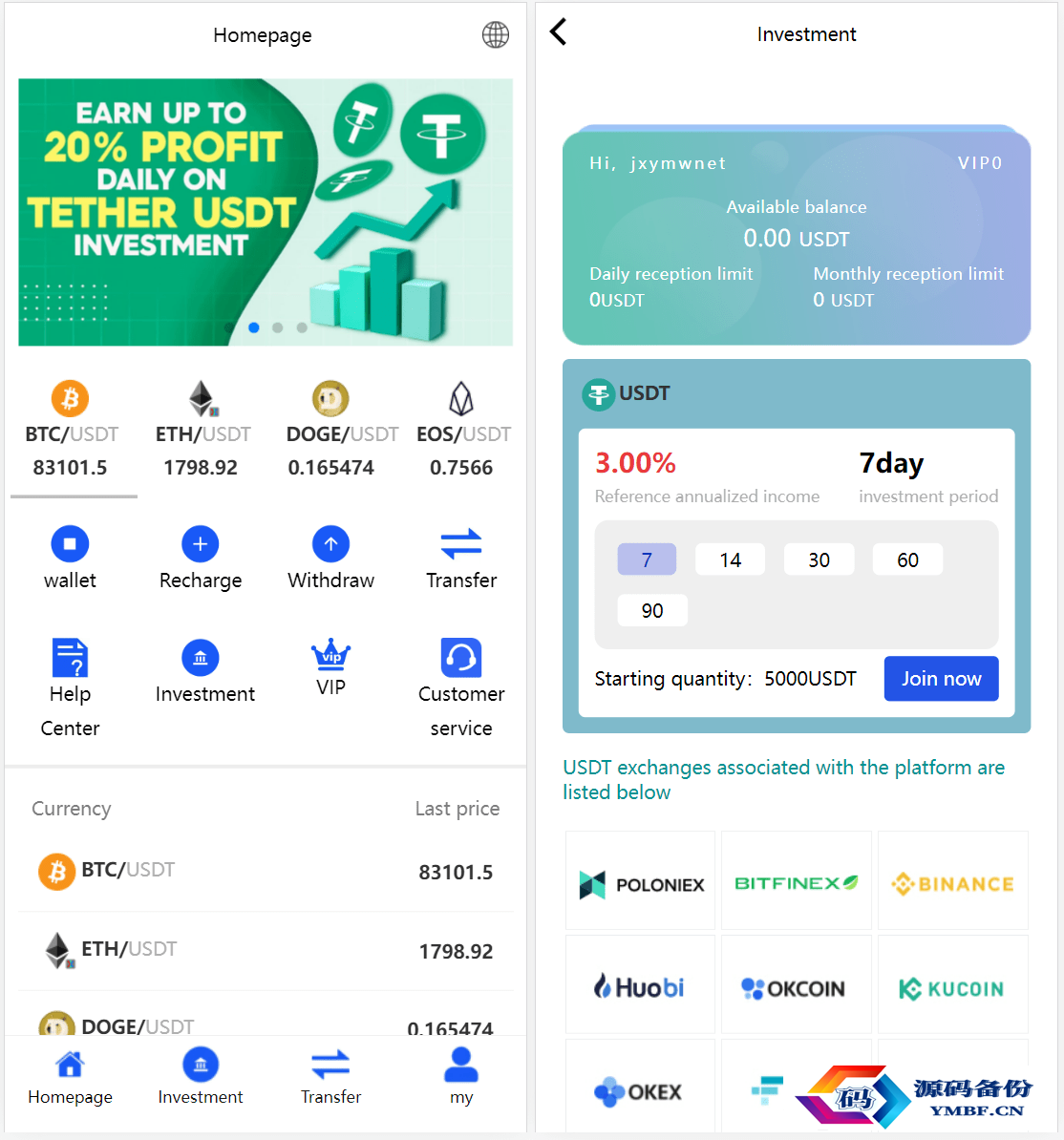Screen dimensions: 1064x1140
Task: Open the ETH/USDT row in the currency list
Action: click(266, 950)
